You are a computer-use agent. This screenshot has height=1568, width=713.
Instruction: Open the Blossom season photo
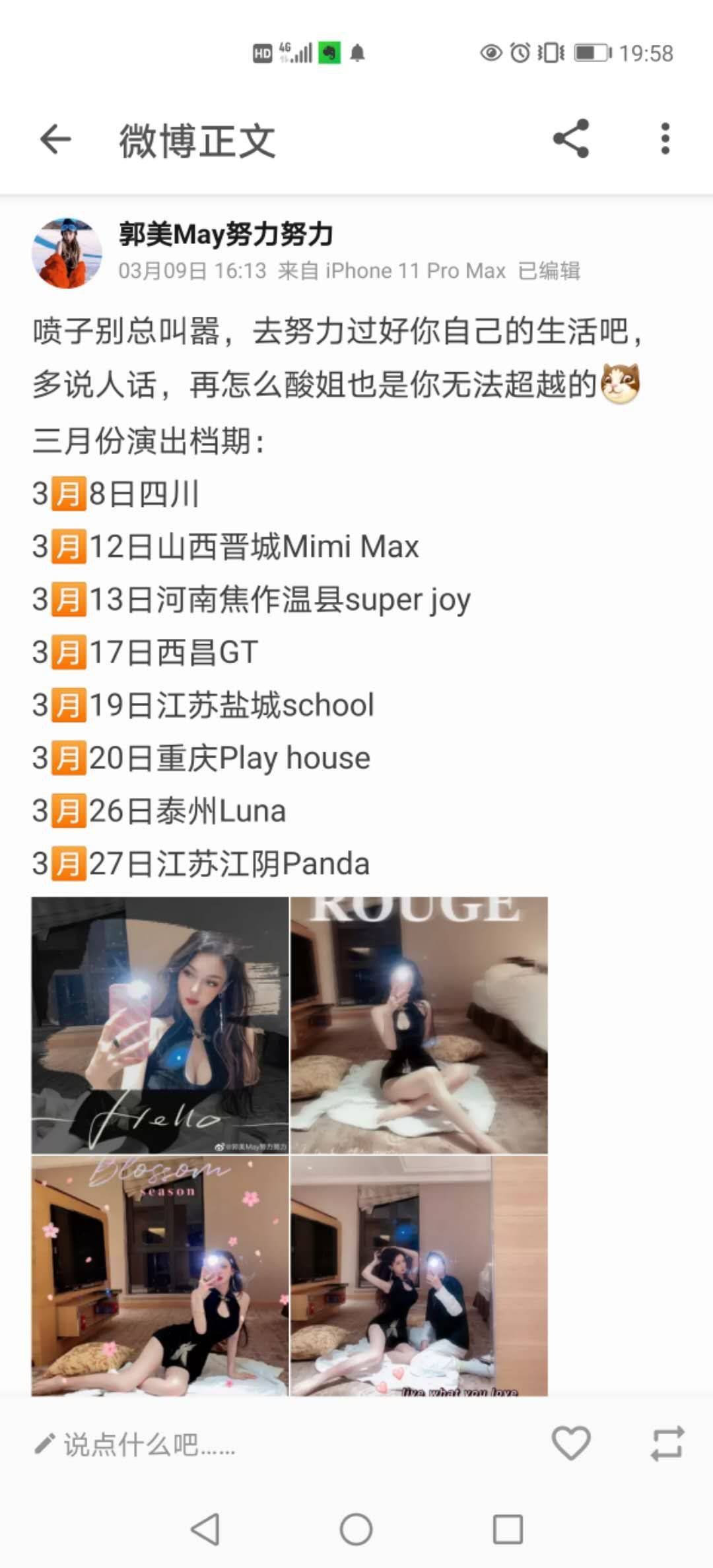(x=160, y=1275)
